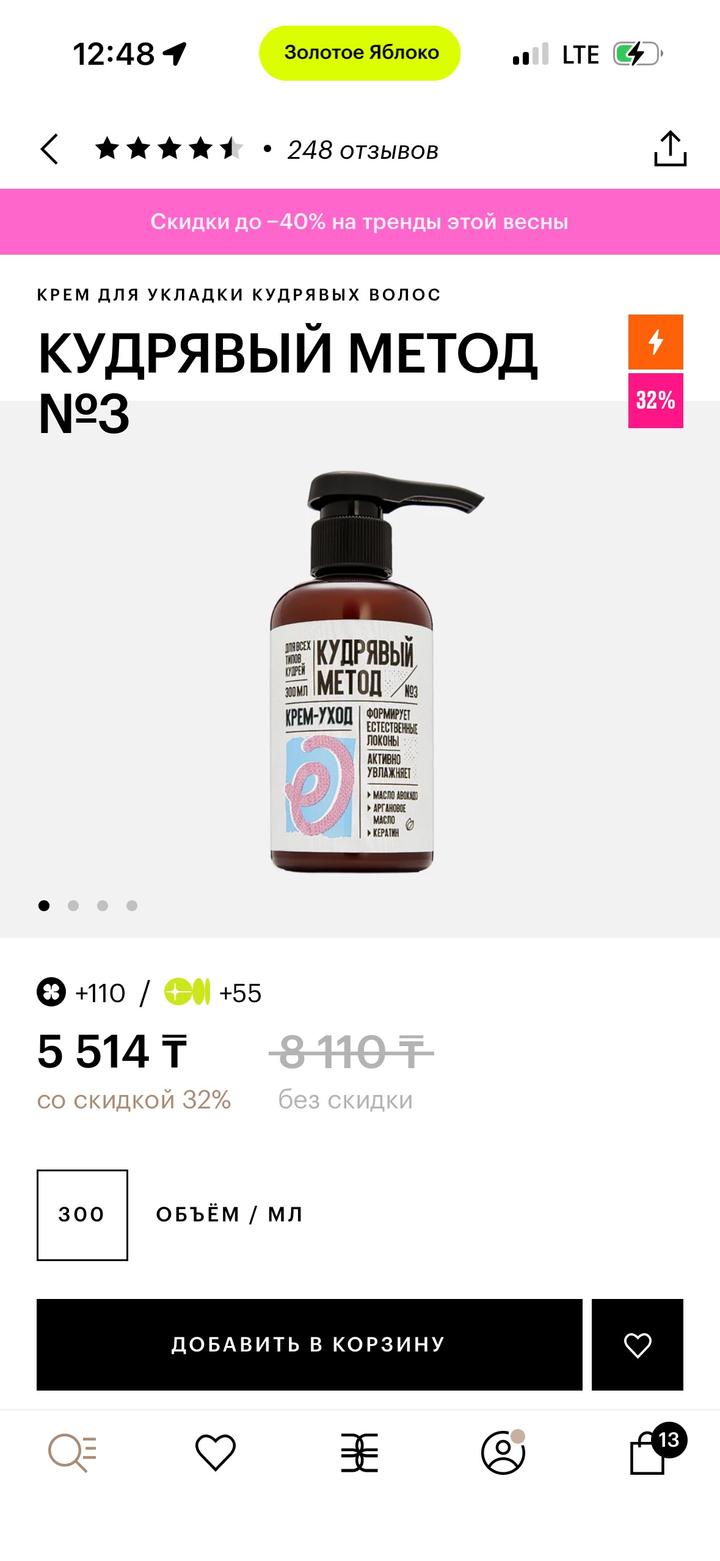The height and width of the screenshot is (1561, 720).
Task: Go back to the previous screen
Action: tap(49, 150)
